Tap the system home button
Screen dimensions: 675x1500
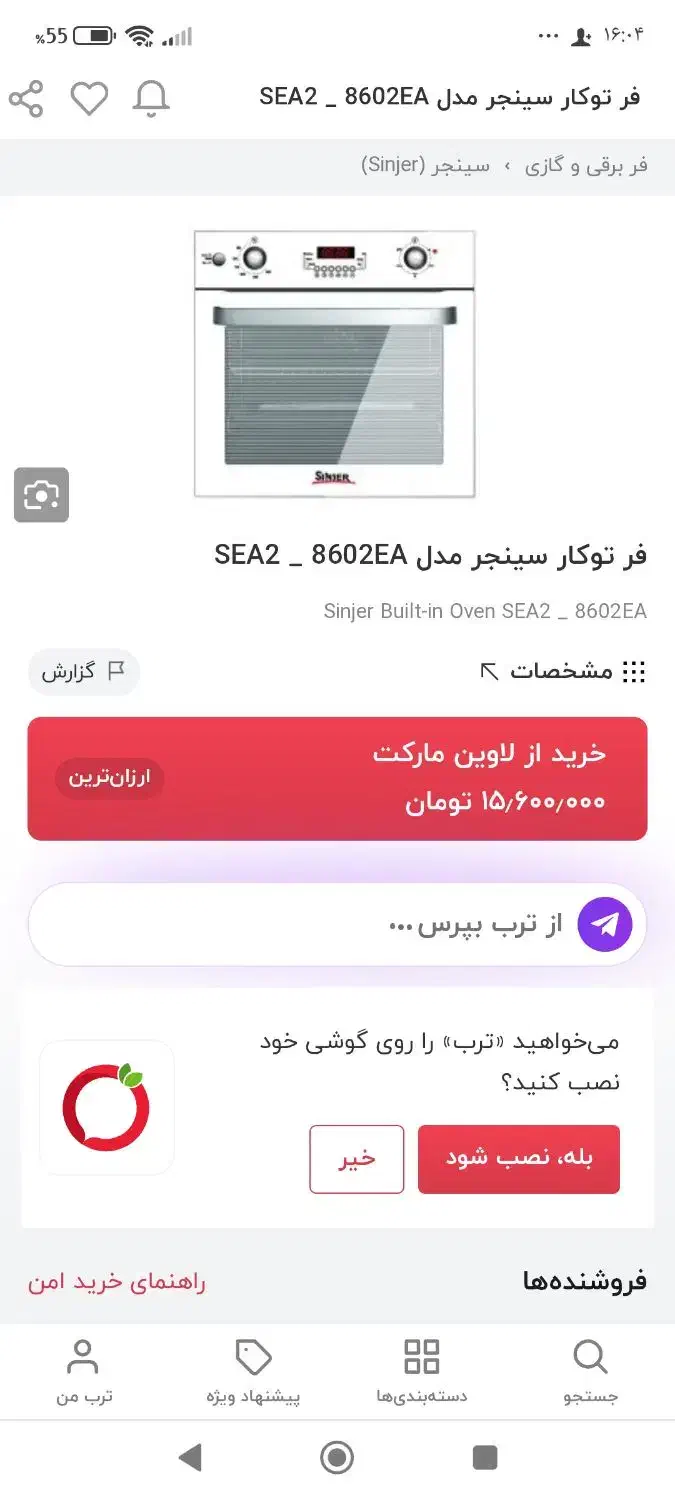coord(337,1457)
